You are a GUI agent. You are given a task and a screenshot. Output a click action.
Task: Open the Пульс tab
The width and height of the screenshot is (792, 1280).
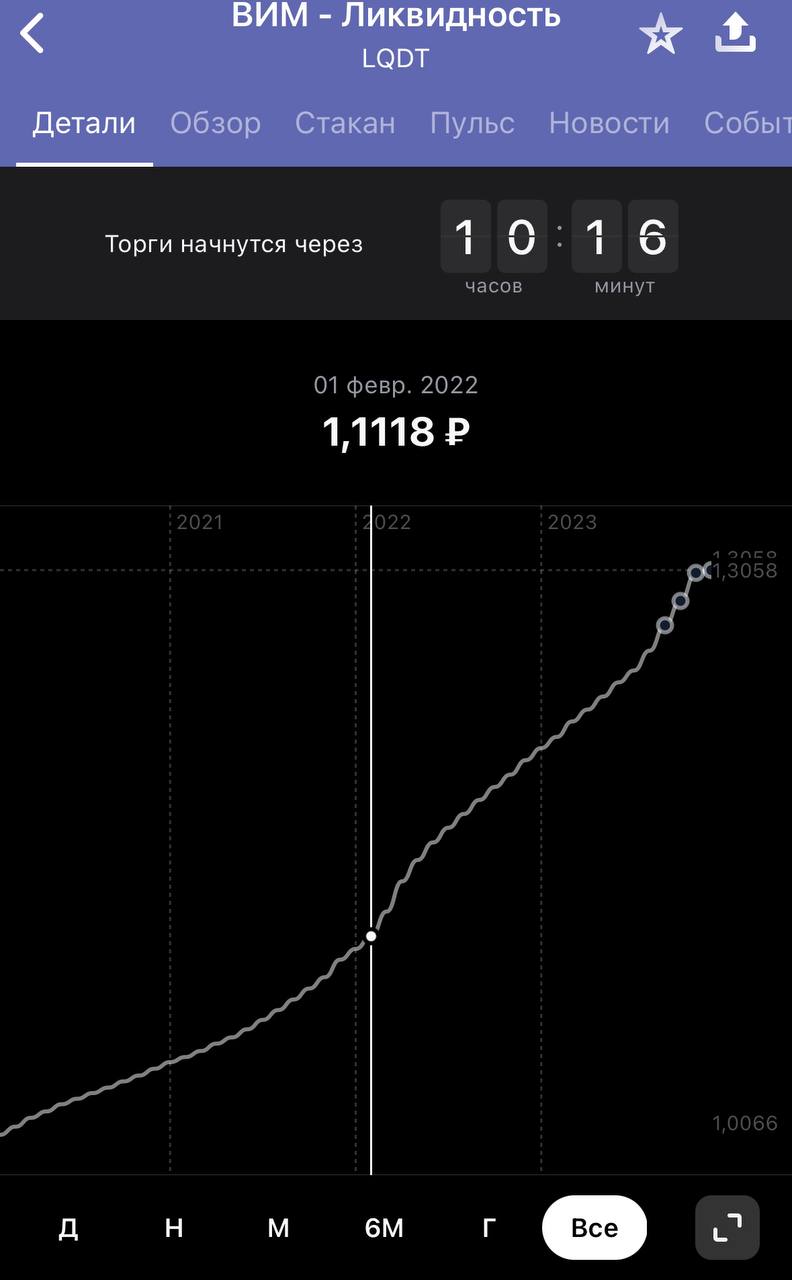tap(472, 123)
